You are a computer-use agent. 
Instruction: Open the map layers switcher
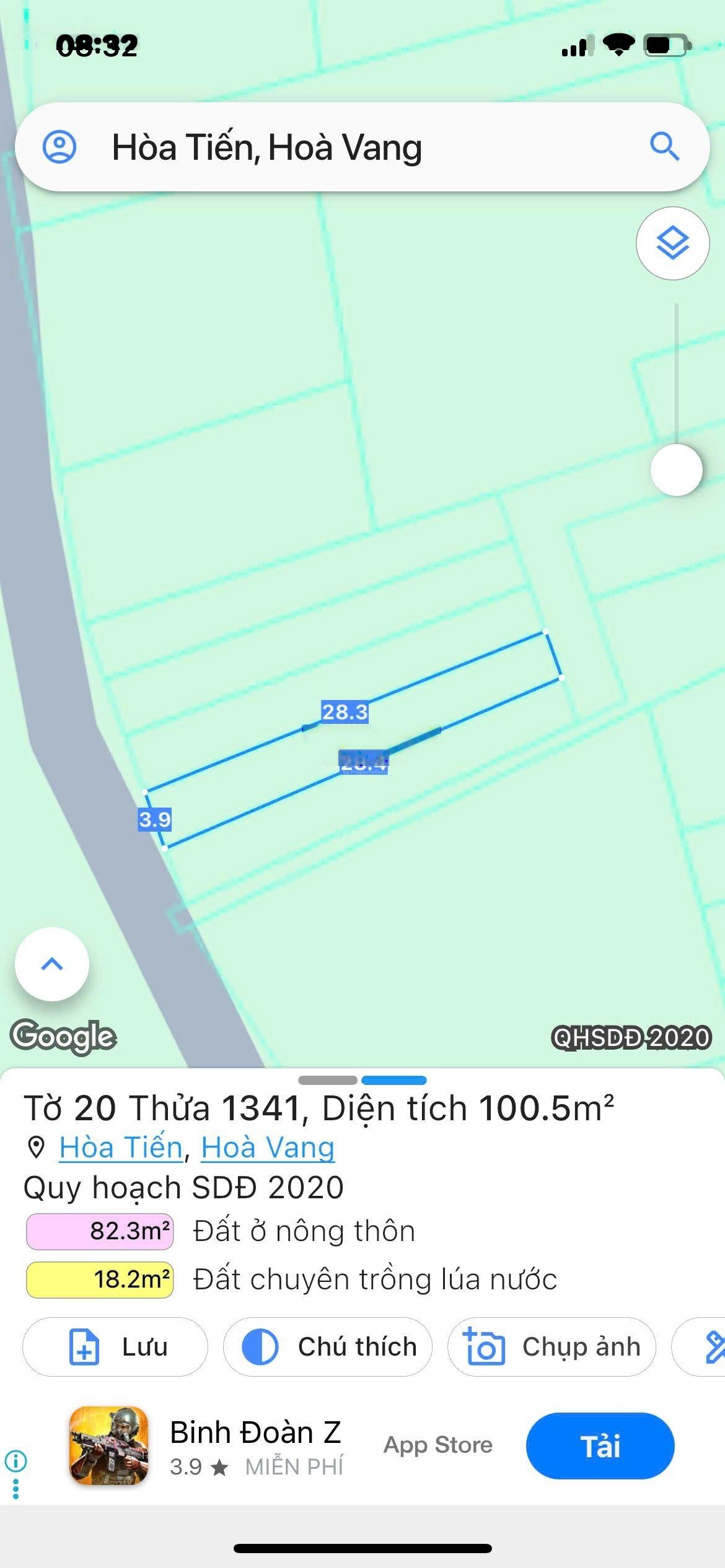click(x=673, y=244)
